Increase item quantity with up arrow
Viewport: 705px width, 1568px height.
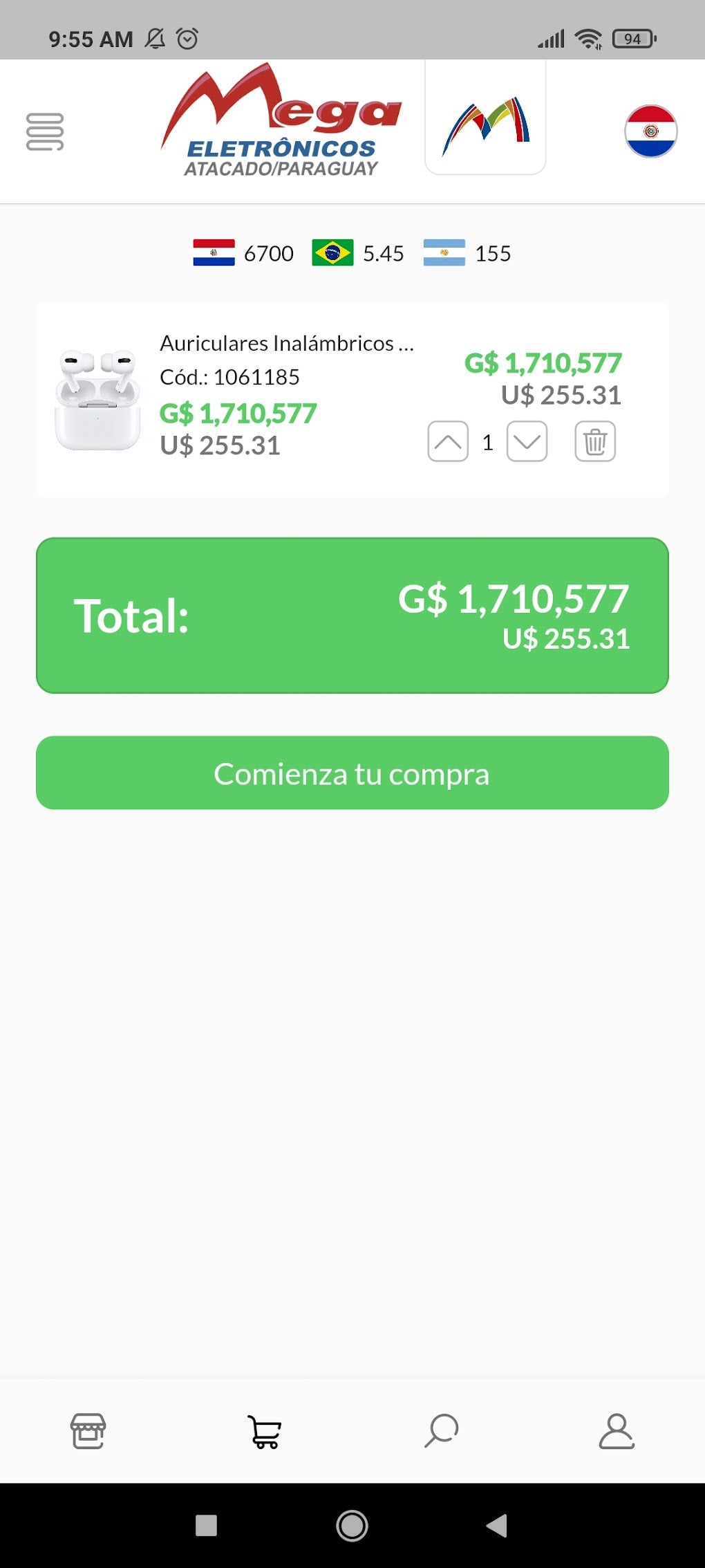(448, 441)
